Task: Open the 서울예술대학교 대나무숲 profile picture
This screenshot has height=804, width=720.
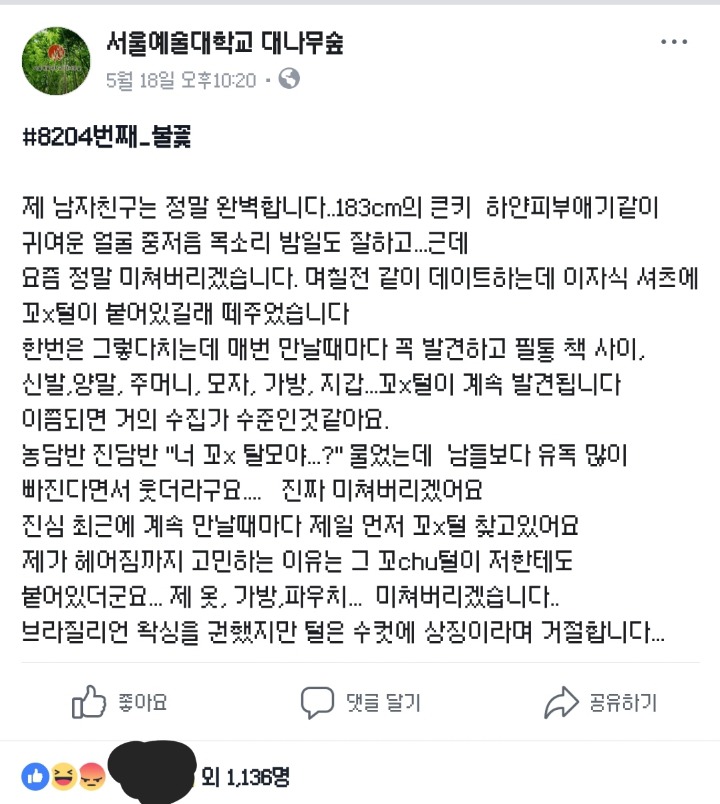Action: (57, 62)
